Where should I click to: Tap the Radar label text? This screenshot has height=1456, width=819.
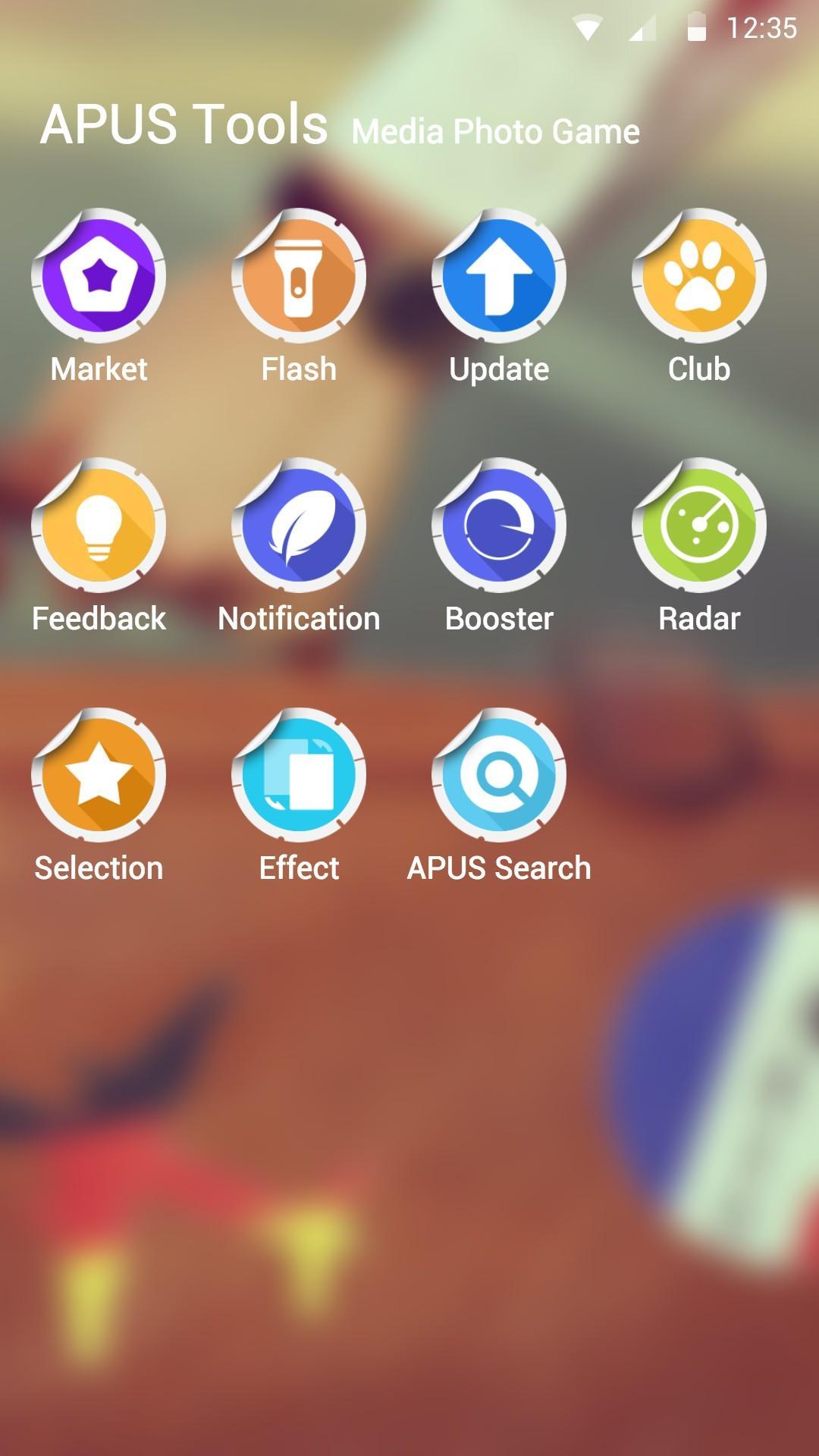coord(700,618)
